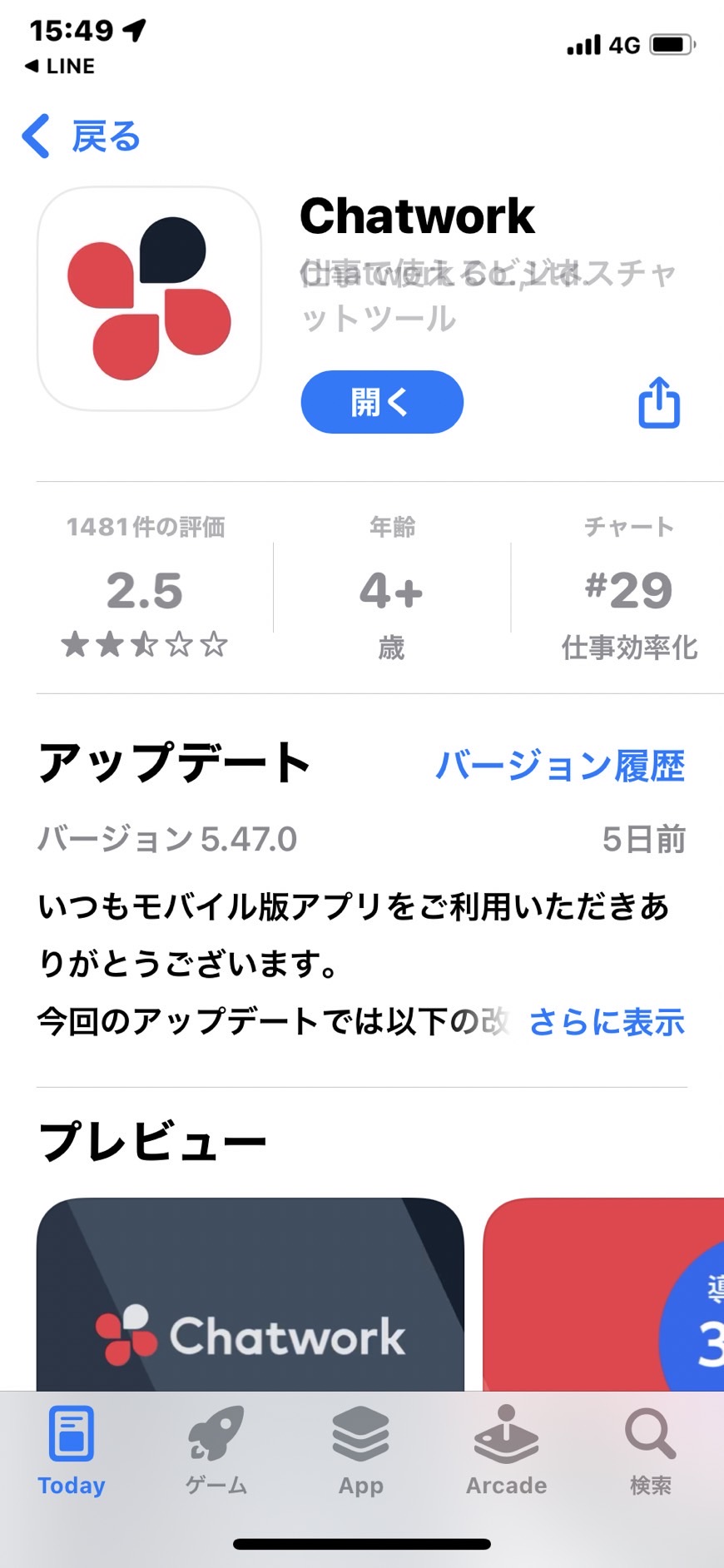Open Chatwork with the 開く button
The width and height of the screenshot is (724, 1568).
coord(382,402)
